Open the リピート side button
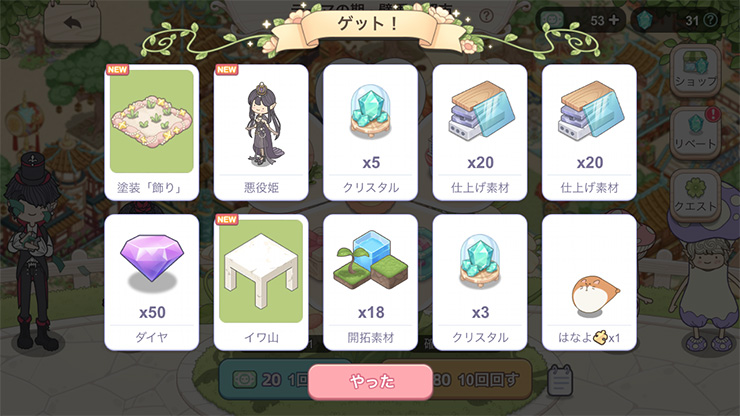The width and height of the screenshot is (740, 416). tap(698, 130)
